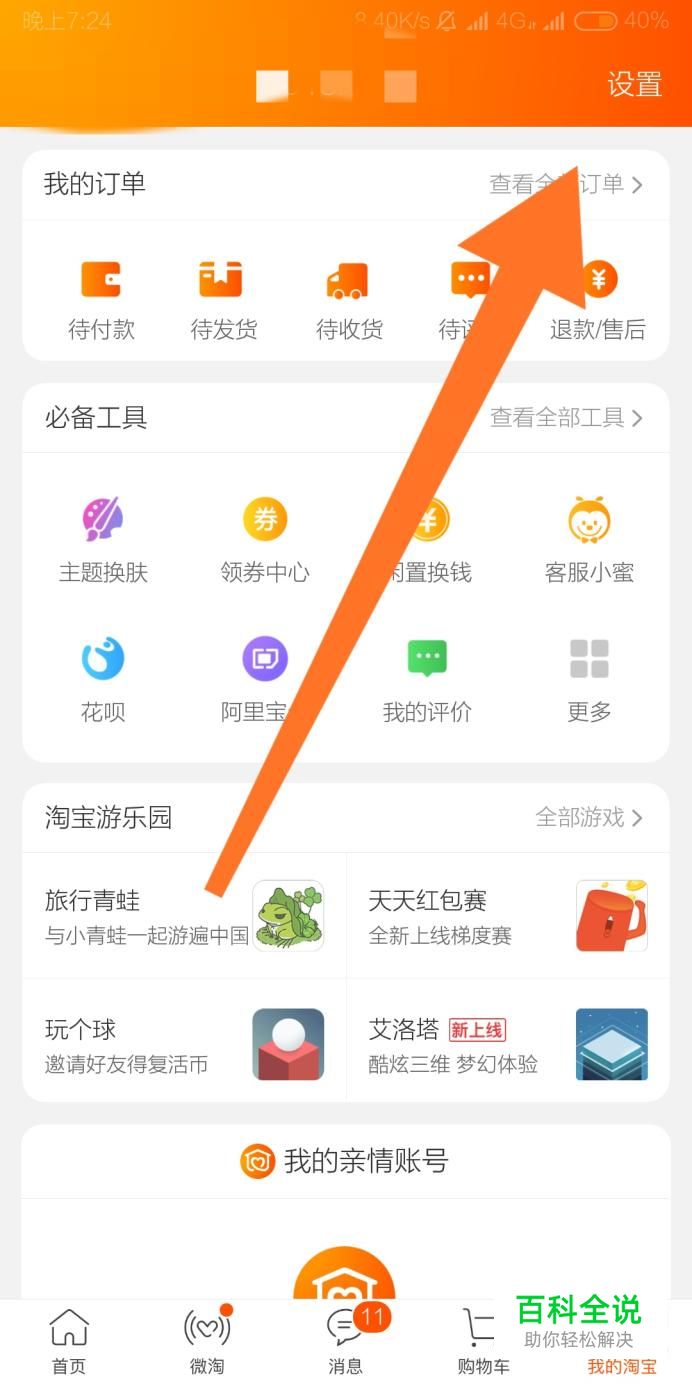Open 全部游戏 all games list
This screenshot has width=692, height=1384.
[x=589, y=818]
